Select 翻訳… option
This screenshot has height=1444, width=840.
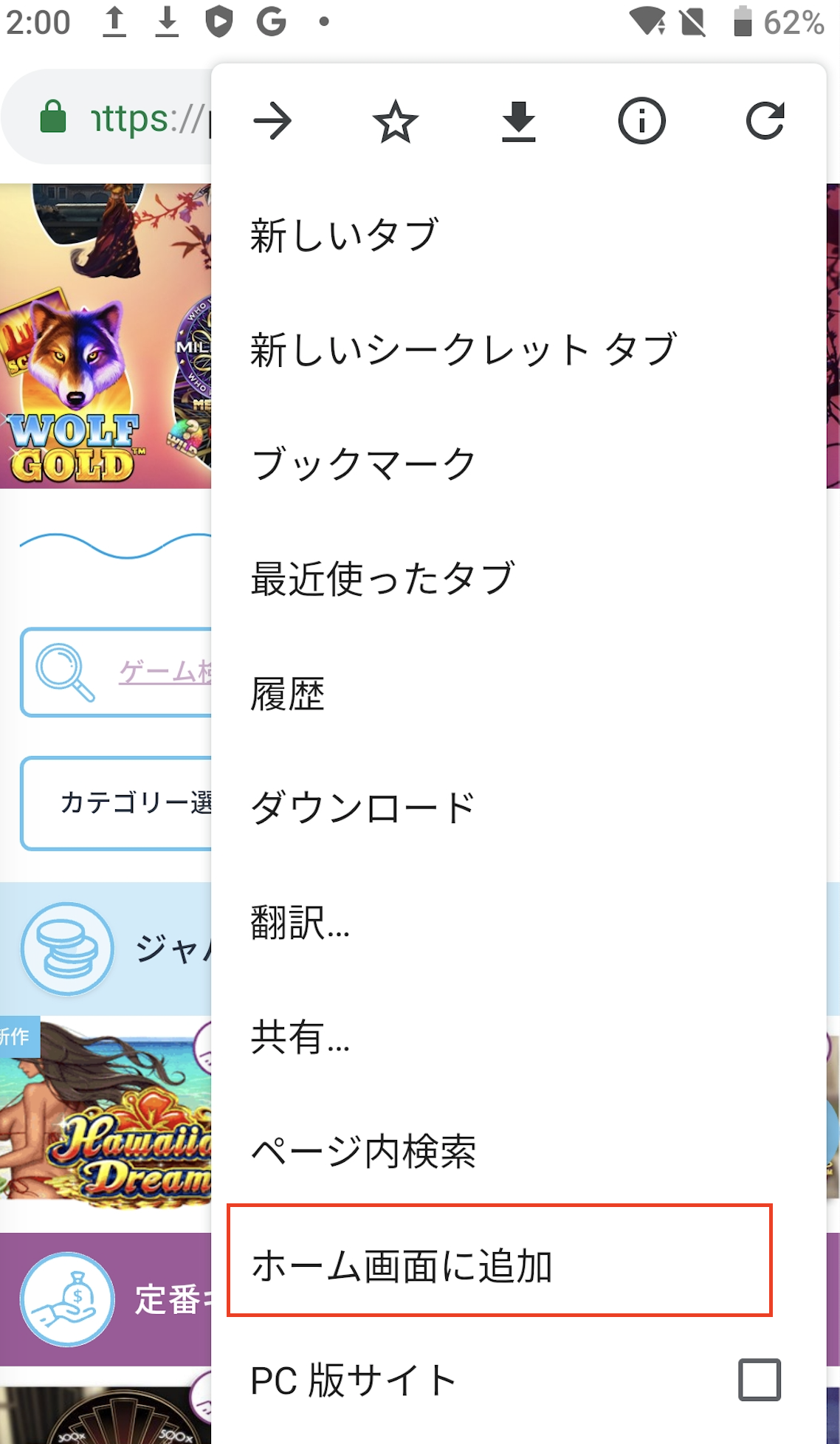coord(300,923)
